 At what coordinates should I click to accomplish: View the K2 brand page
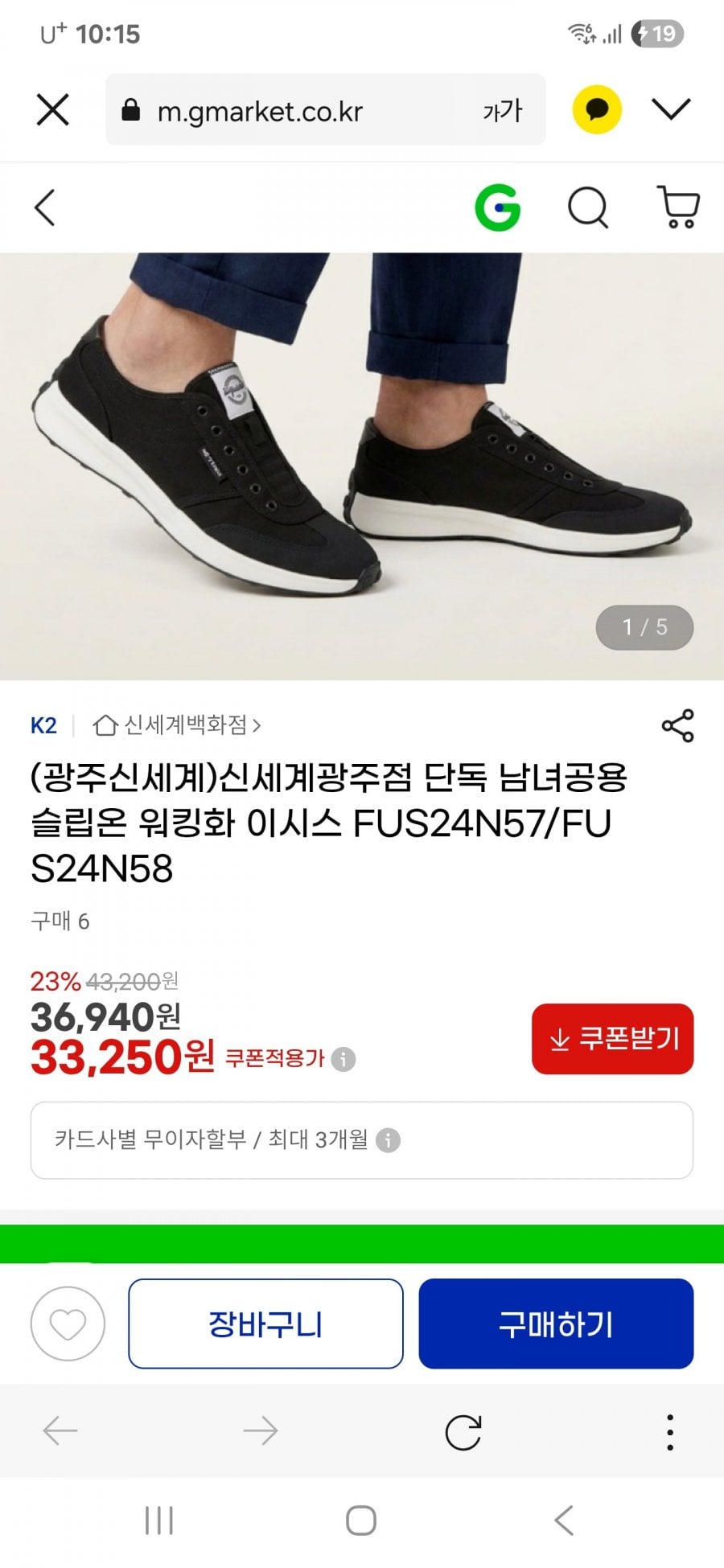[43, 725]
